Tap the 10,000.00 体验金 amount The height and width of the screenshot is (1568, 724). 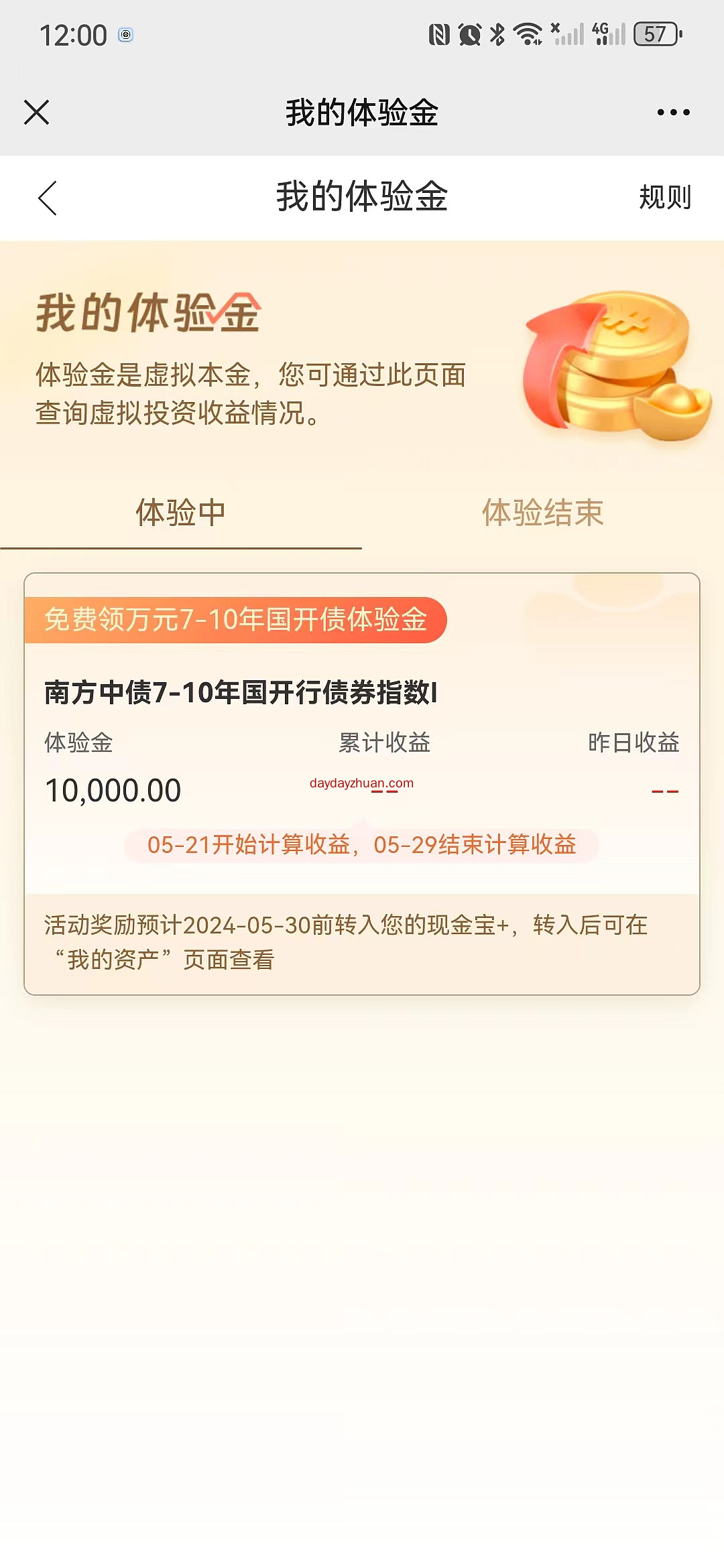pos(113,789)
